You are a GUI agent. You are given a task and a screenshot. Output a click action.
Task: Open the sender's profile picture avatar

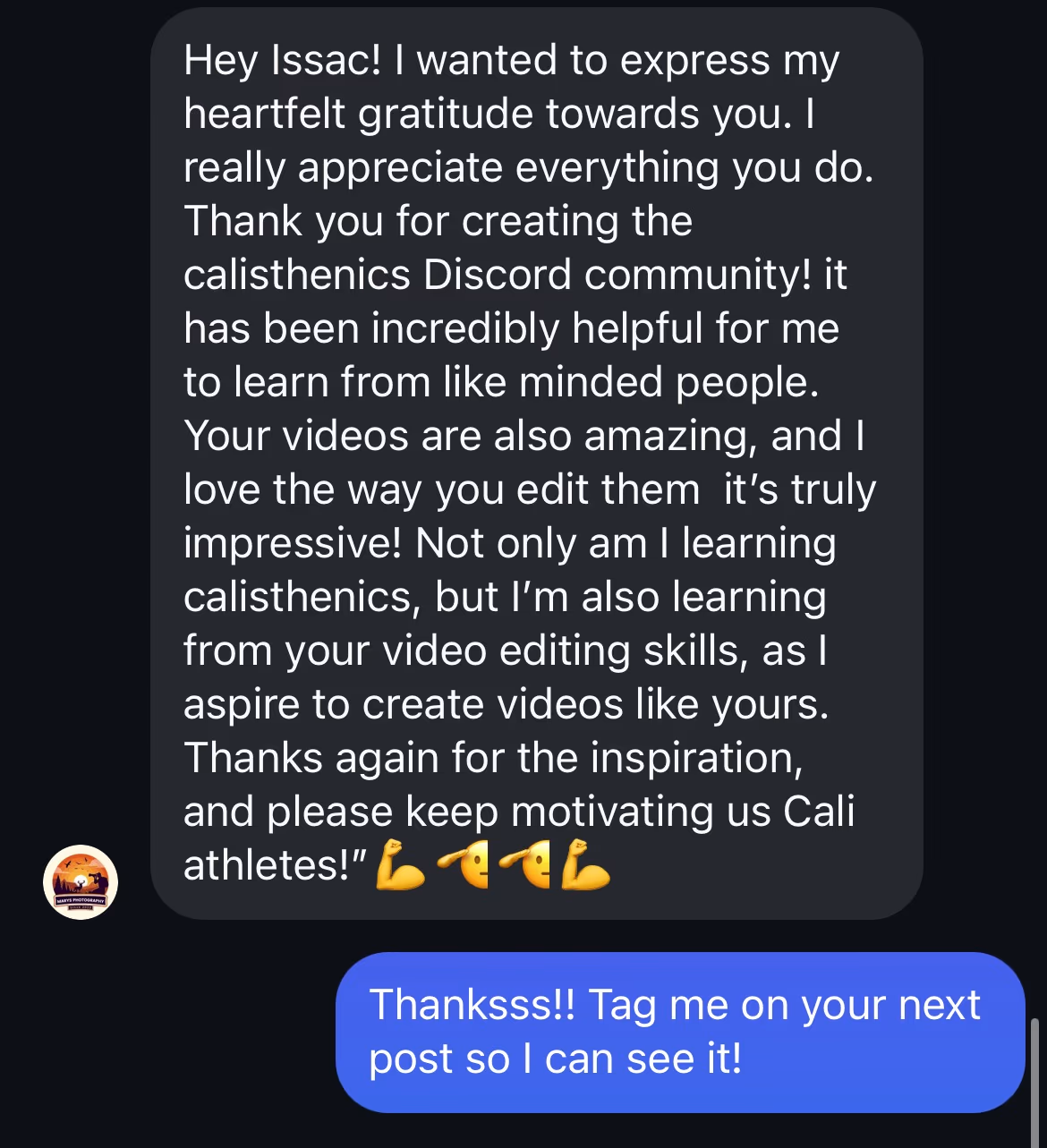[81, 881]
